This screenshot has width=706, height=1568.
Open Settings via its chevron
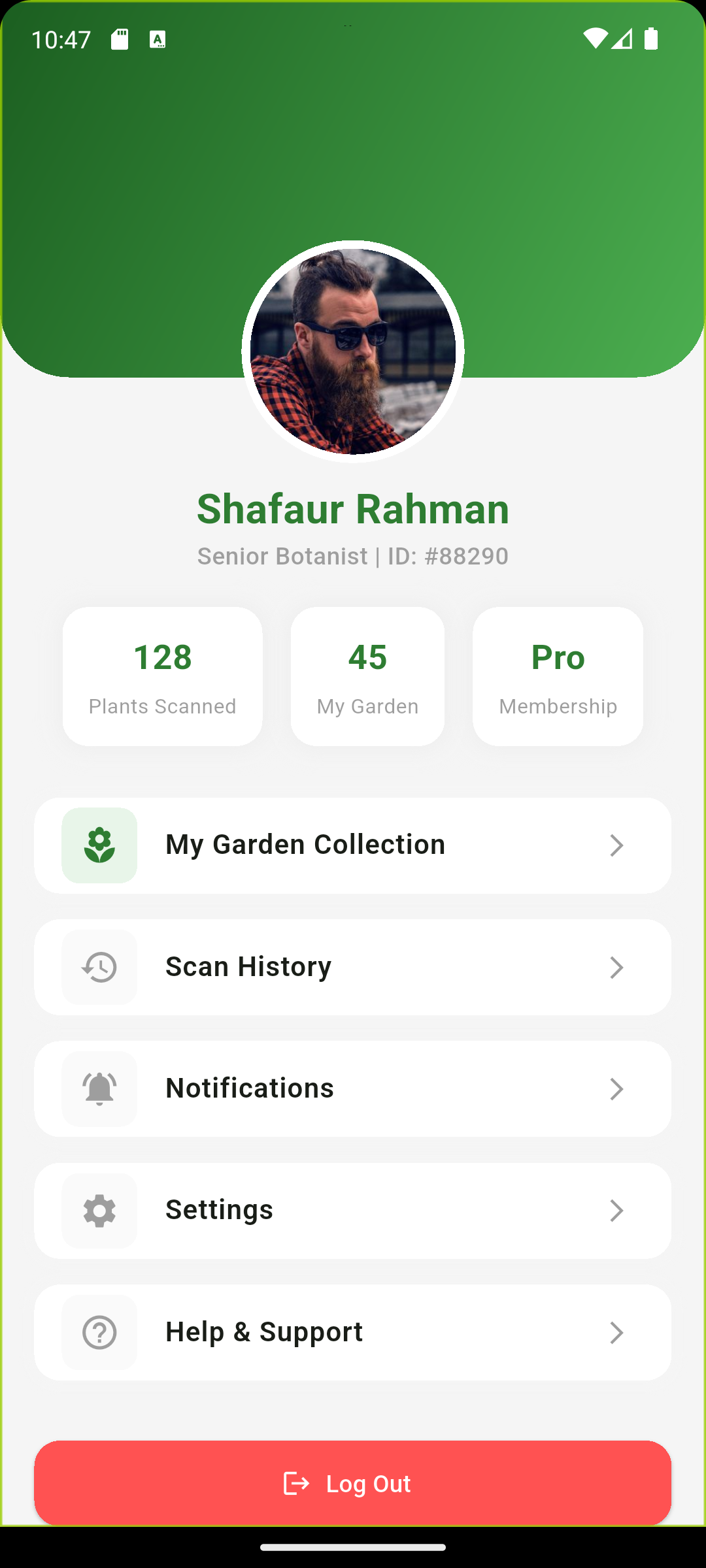617,1210
